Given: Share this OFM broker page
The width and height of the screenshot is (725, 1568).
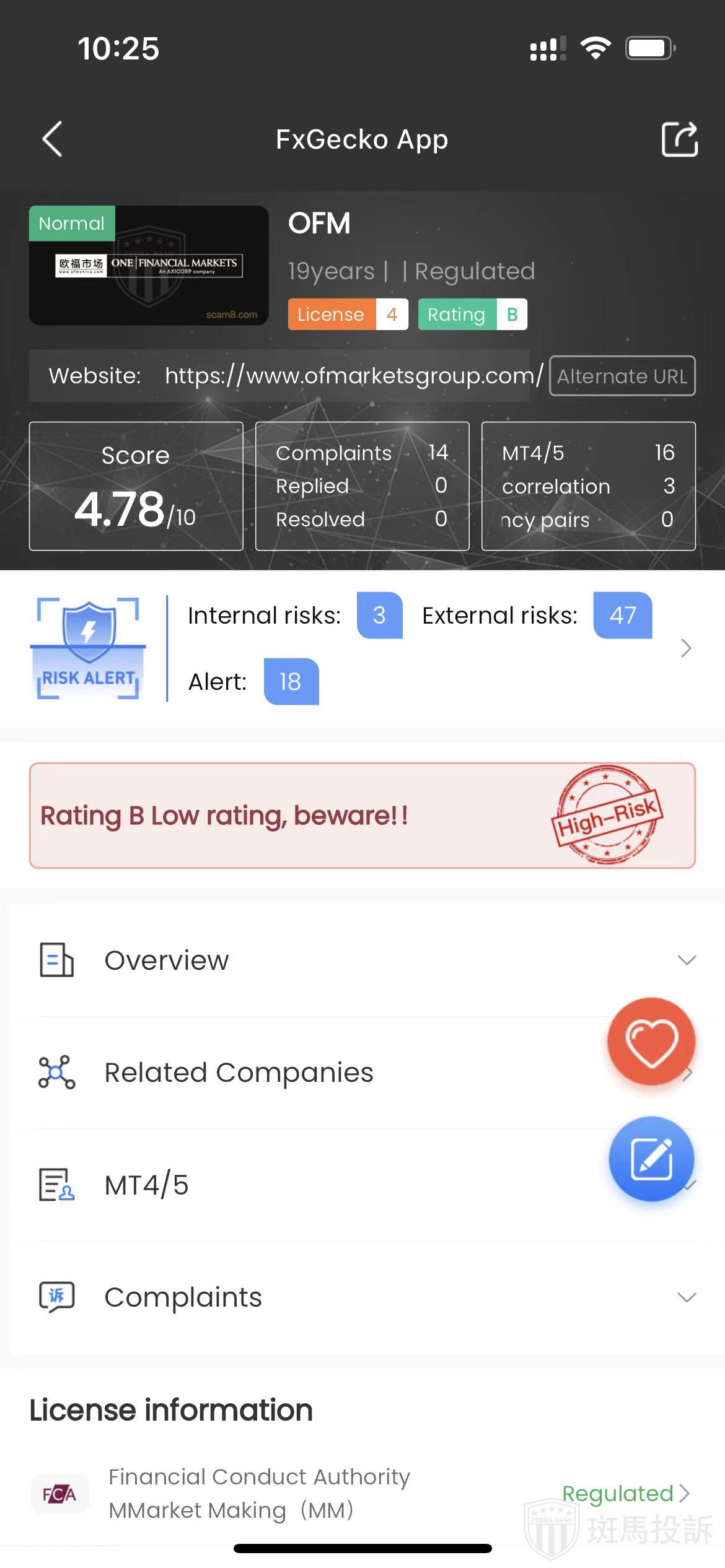Looking at the screenshot, I should [x=679, y=139].
